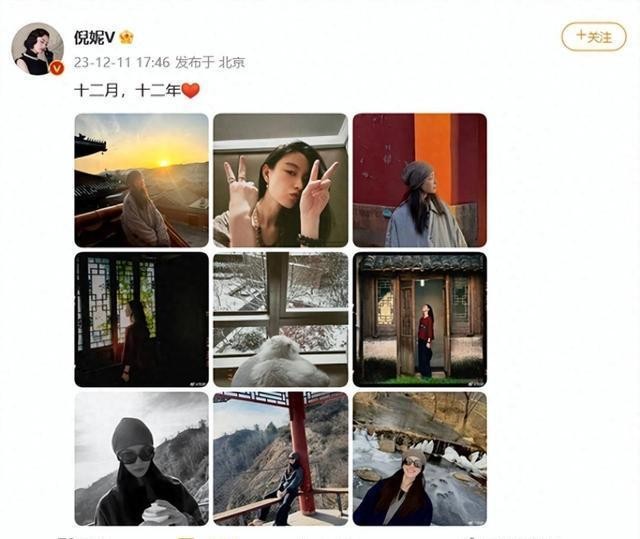
Task: Open the frozen pond sunglasses photo
Action: (419, 458)
